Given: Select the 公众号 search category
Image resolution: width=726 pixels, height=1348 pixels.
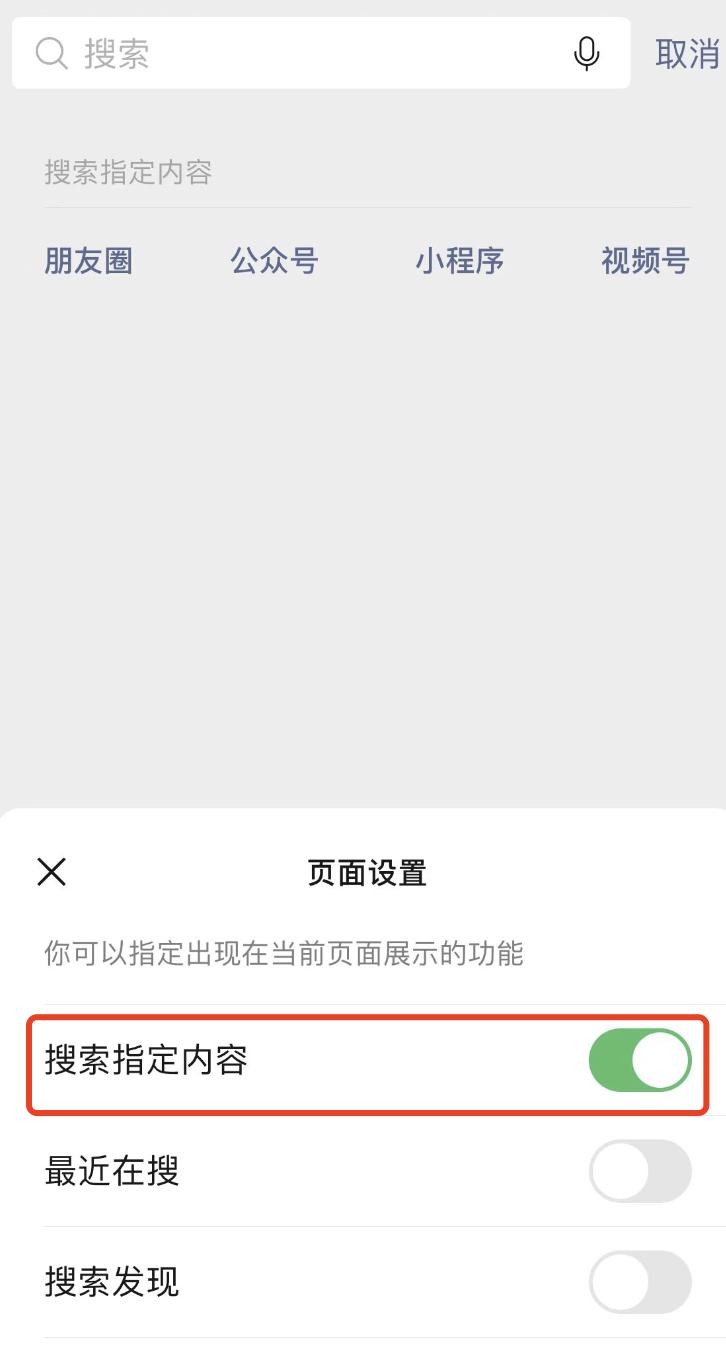Looking at the screenshot, I should 274,261.
